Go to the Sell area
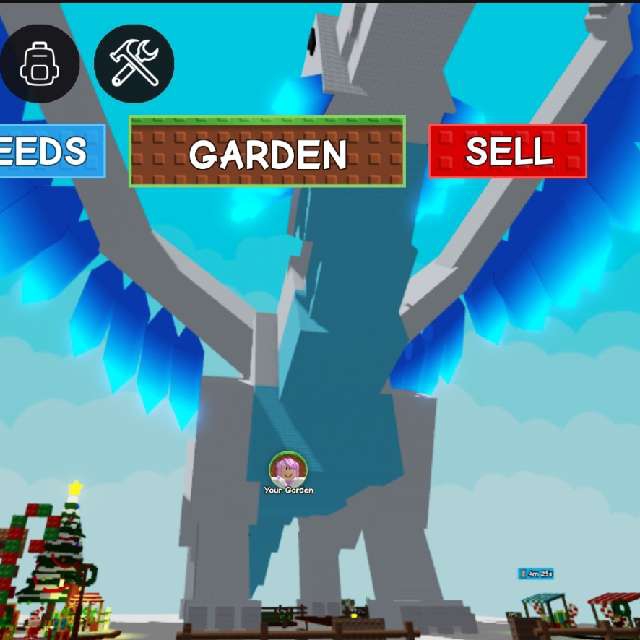The height and width of the screenshot is (640, 640). tap(507, 151)
